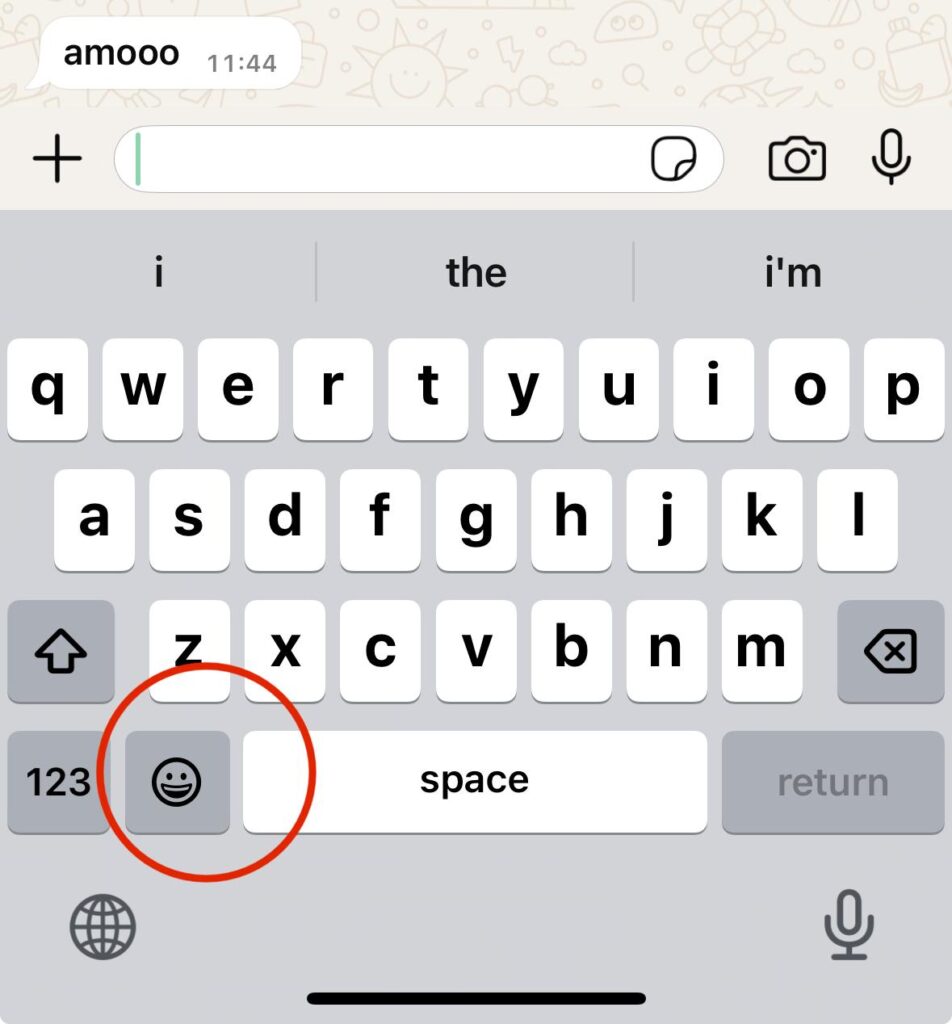This screenshot has height=1024, width=952.
Task: Open the emoji keyboard
Action: coord(177,781)
